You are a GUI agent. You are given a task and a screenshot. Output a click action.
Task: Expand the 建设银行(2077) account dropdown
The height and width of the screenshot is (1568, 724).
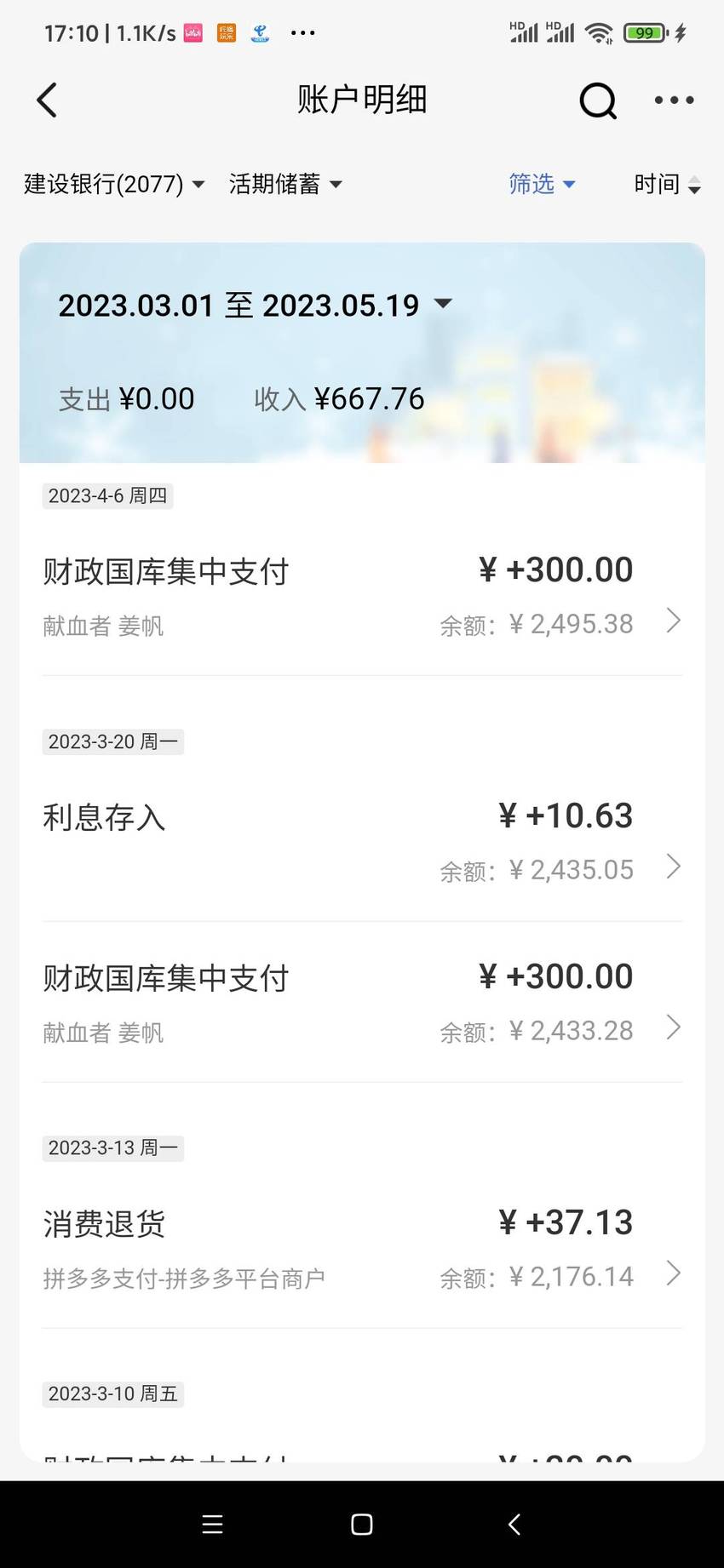coord(114,184)
